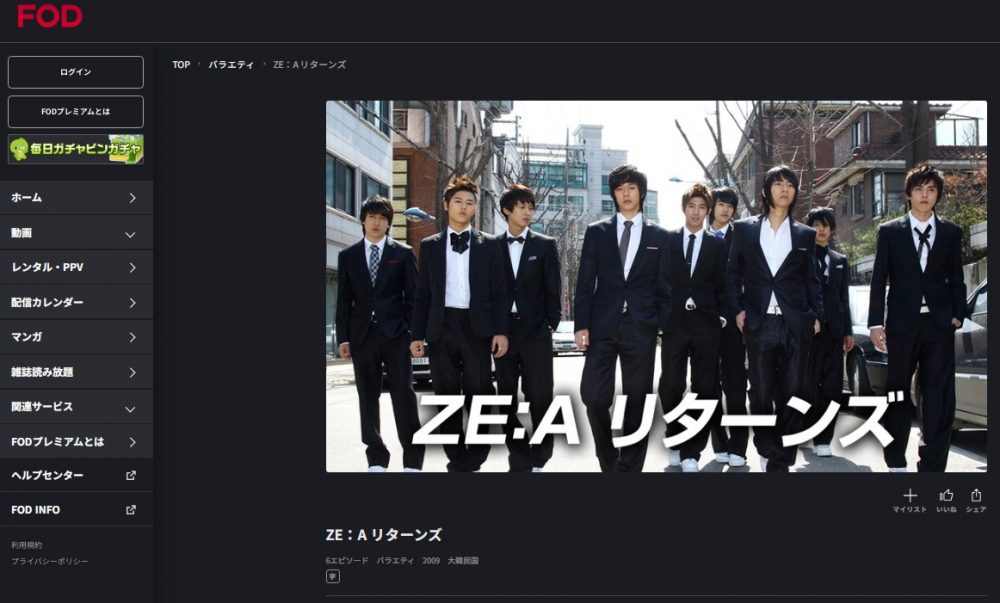
Task: Go to ホーム in the sidebar
Action: point(76,198)
